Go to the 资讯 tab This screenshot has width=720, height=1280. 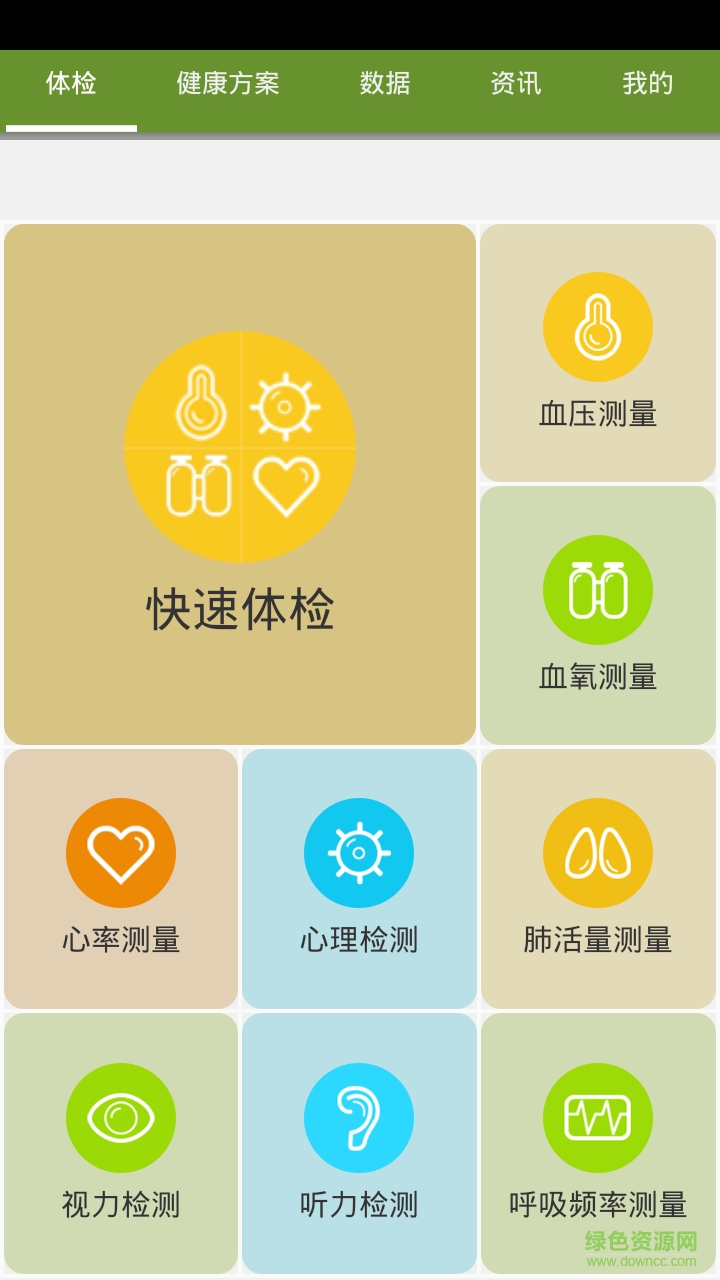tap(515, 85)
